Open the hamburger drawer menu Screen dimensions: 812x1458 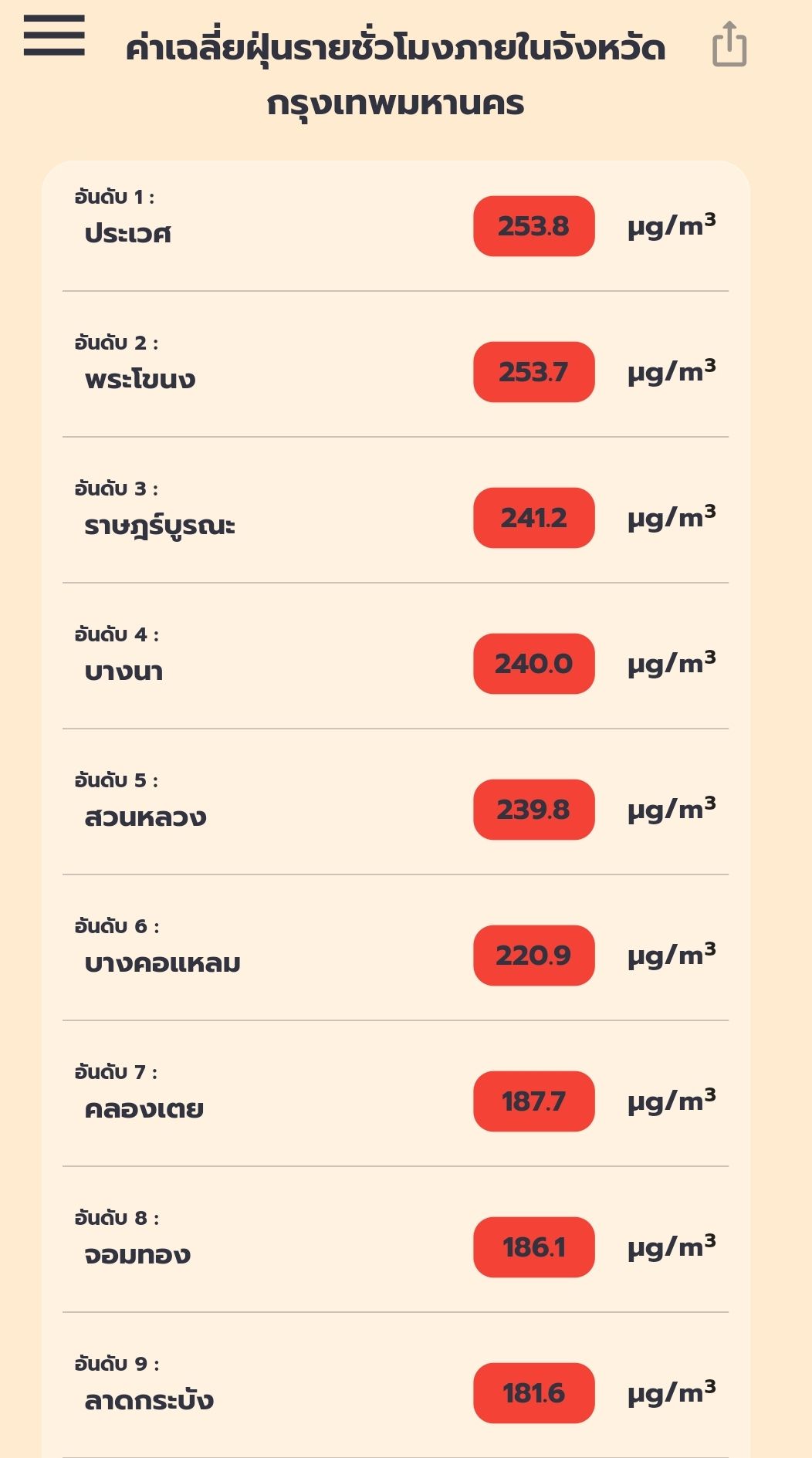tap(54, 36)
